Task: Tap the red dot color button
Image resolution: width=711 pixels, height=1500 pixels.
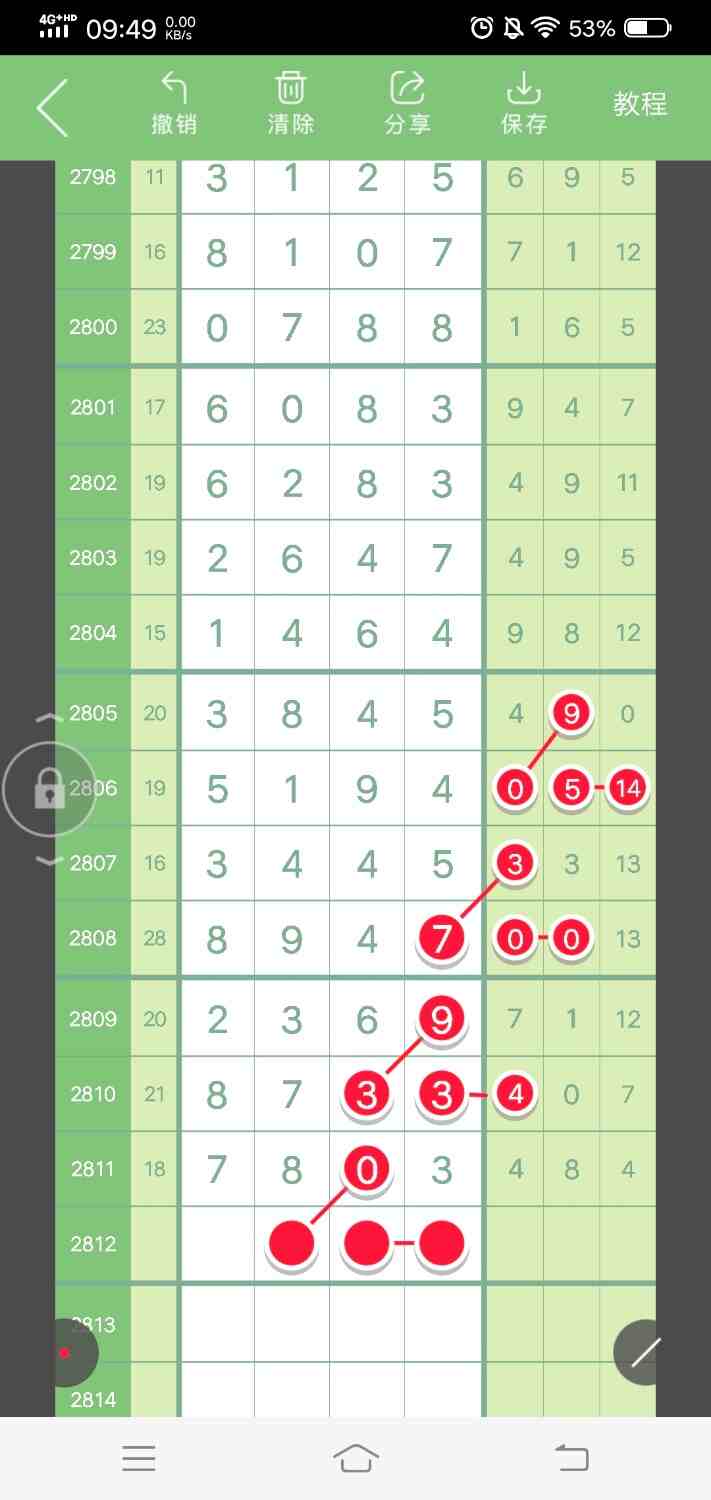Action: pos(65,1353)
